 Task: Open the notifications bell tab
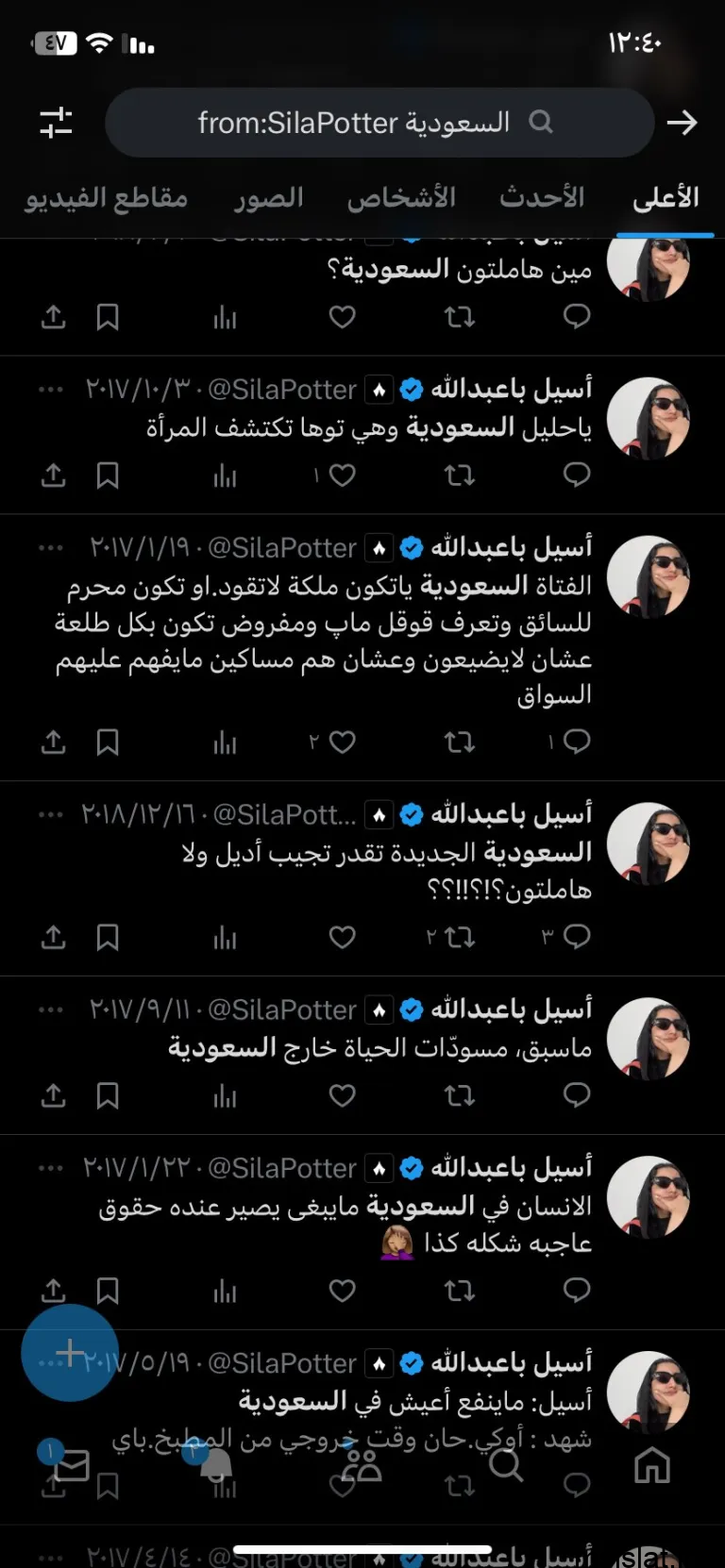215,1466
